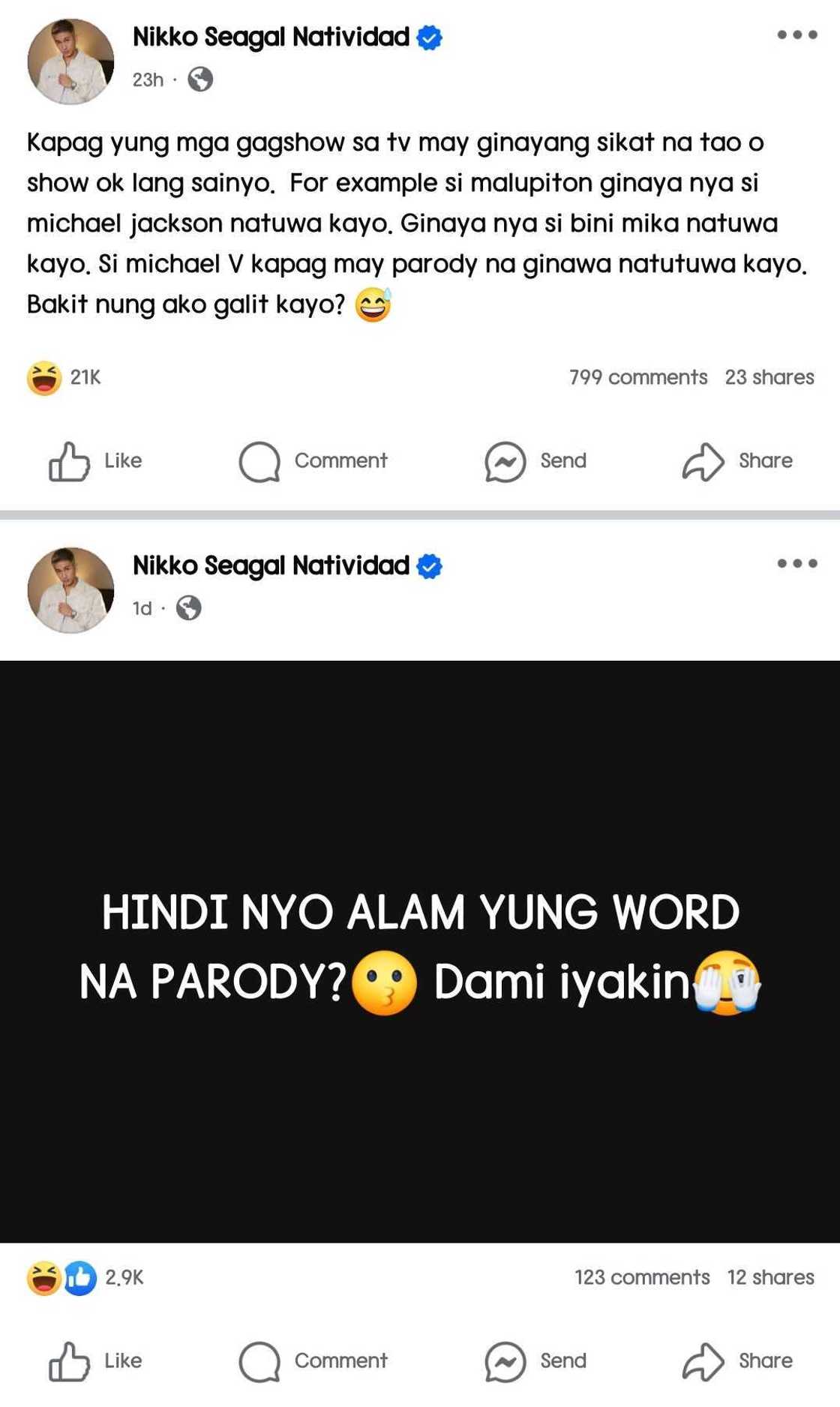The height and width of the screenshot is (1407, 840).
Task: View the 12 shares list
Action: 770,1277
